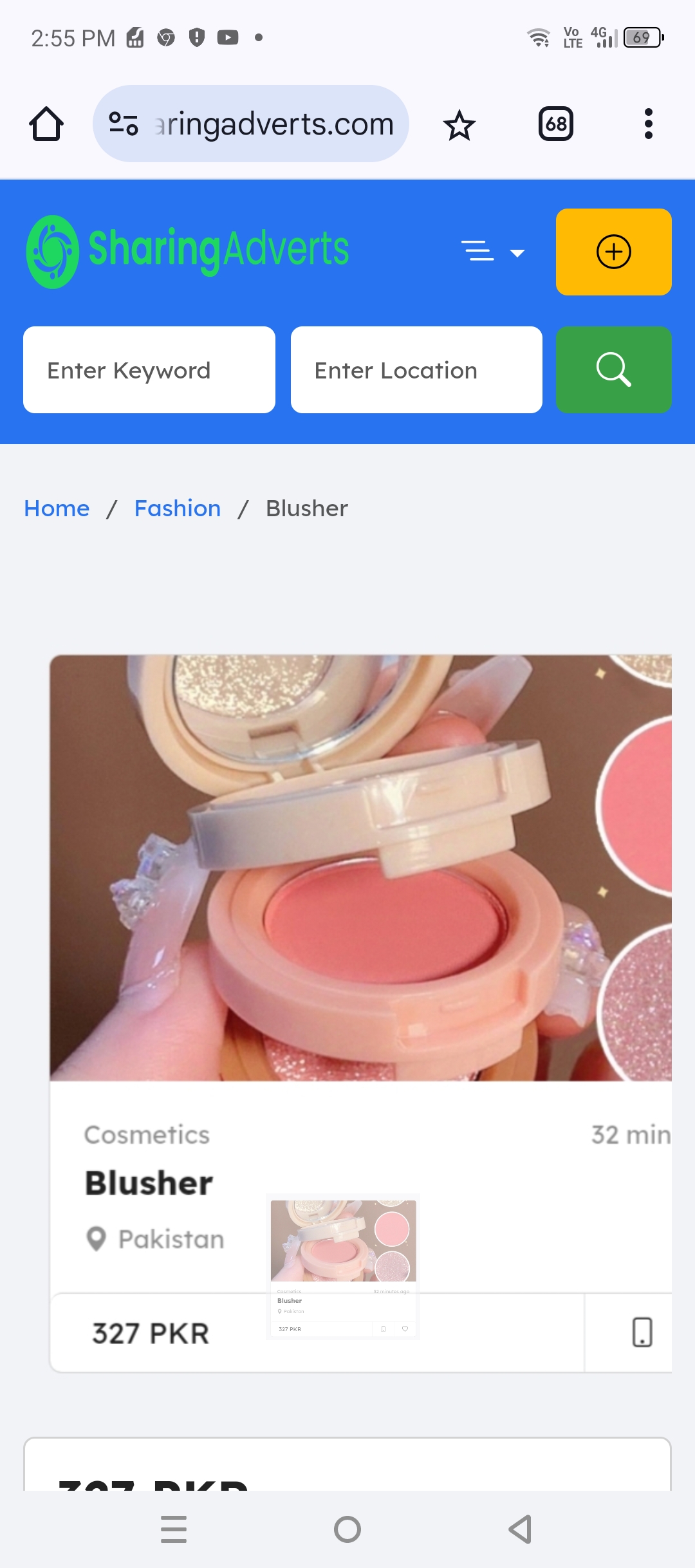Open the Blusher product image
Screen dimensions: 695x1568
360,868
